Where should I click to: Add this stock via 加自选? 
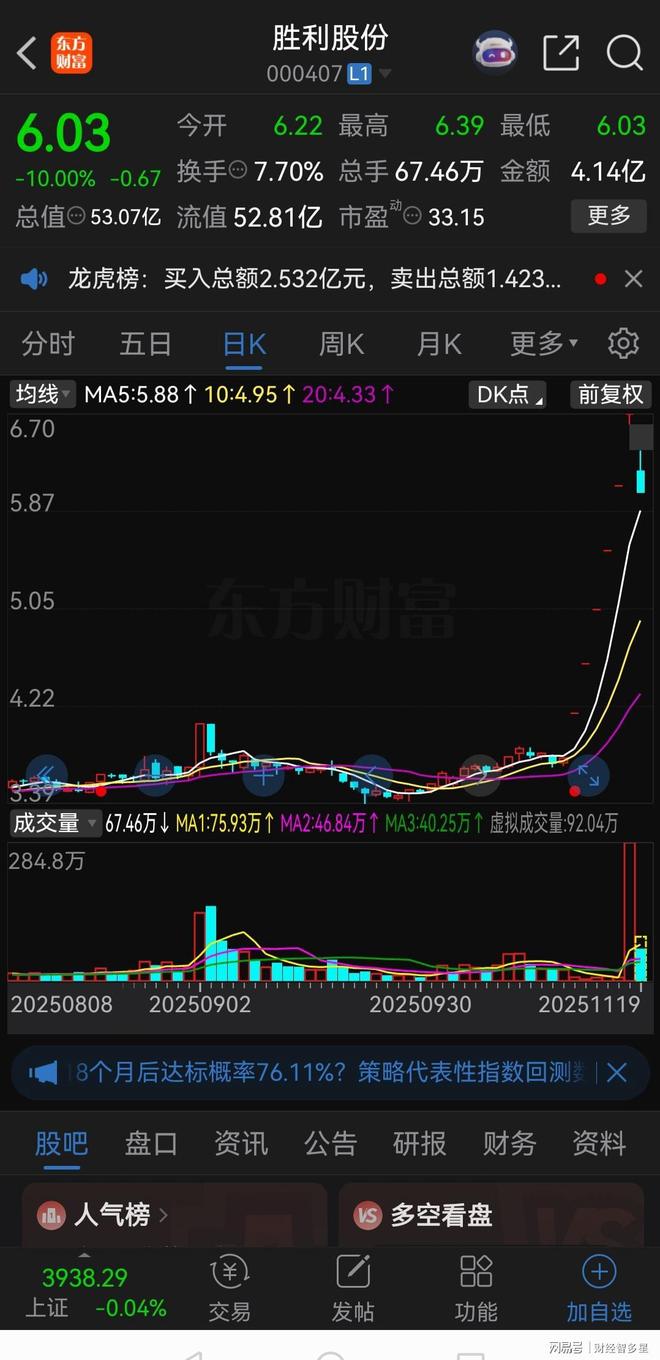pyautogui.click(x=599, y=1288)
